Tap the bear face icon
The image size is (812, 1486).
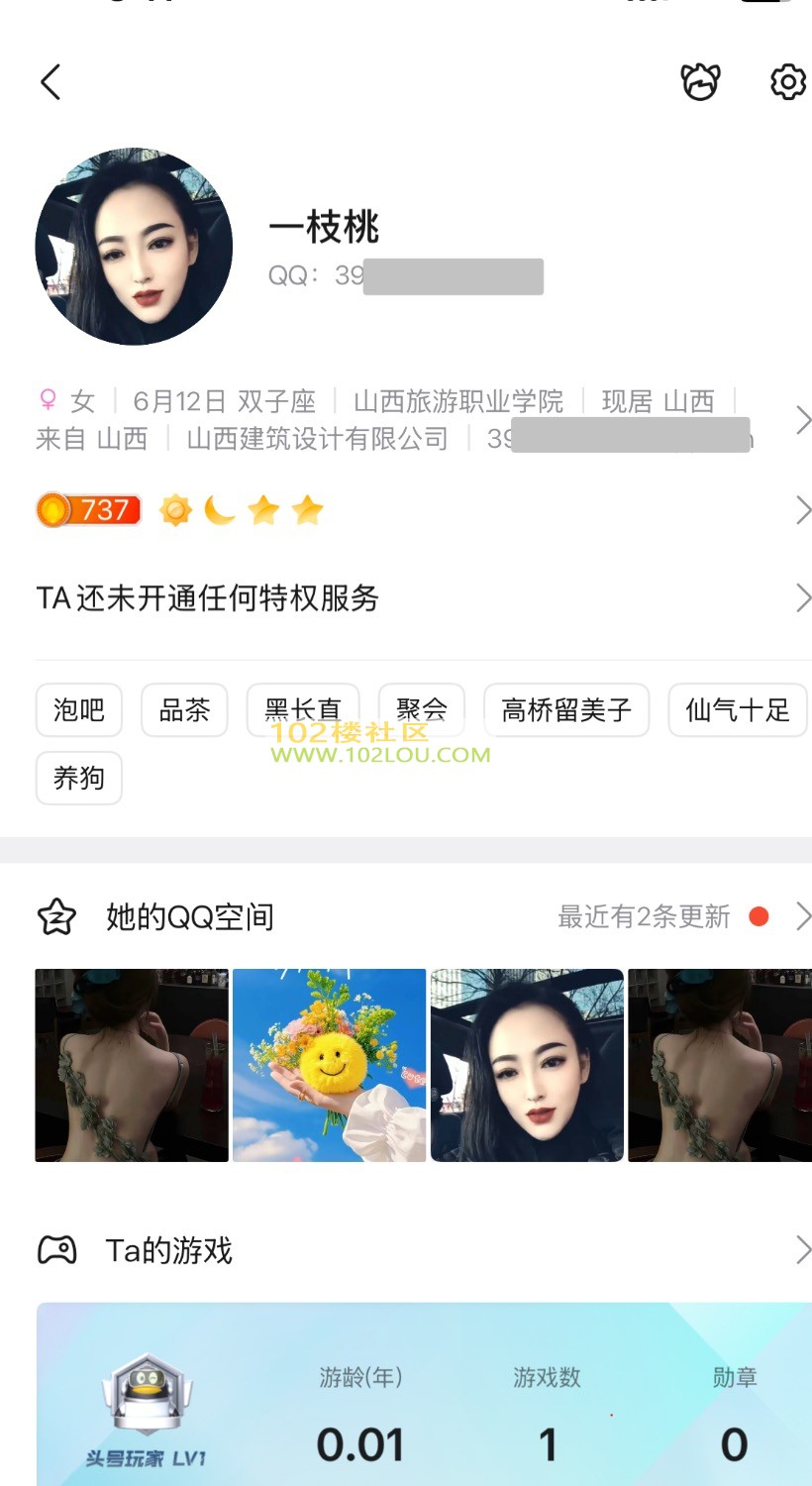[700, 82]
